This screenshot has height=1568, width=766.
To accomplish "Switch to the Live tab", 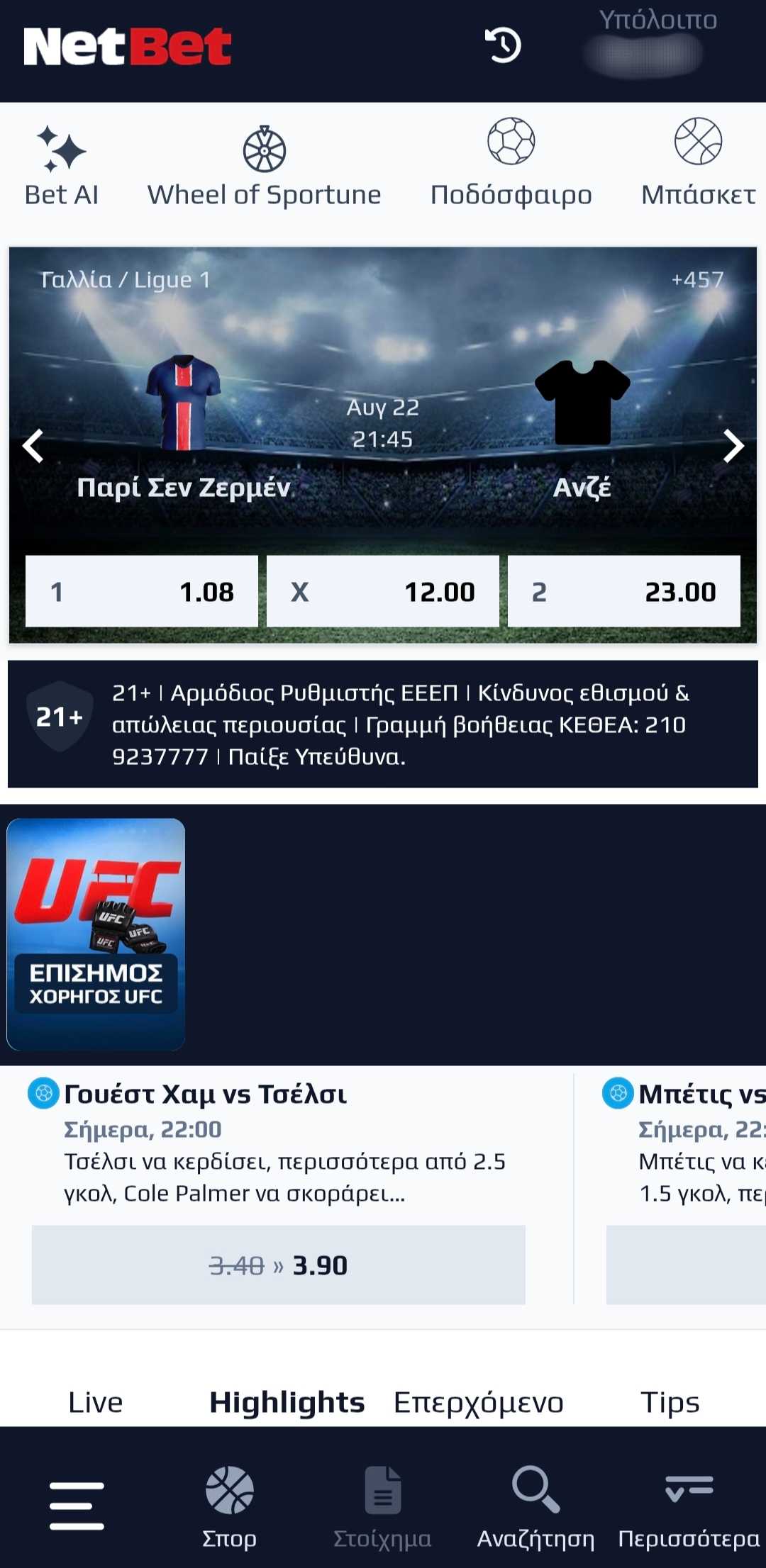I will pos(96,1402).
